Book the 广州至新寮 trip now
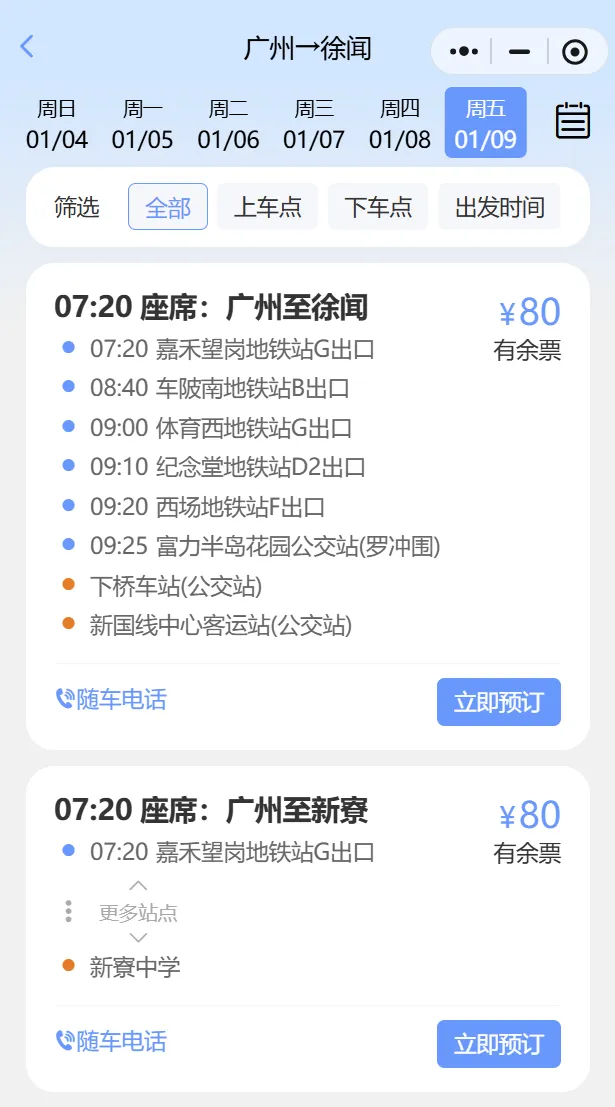The image size is (615, 1107). click(x=498, y=1044)
